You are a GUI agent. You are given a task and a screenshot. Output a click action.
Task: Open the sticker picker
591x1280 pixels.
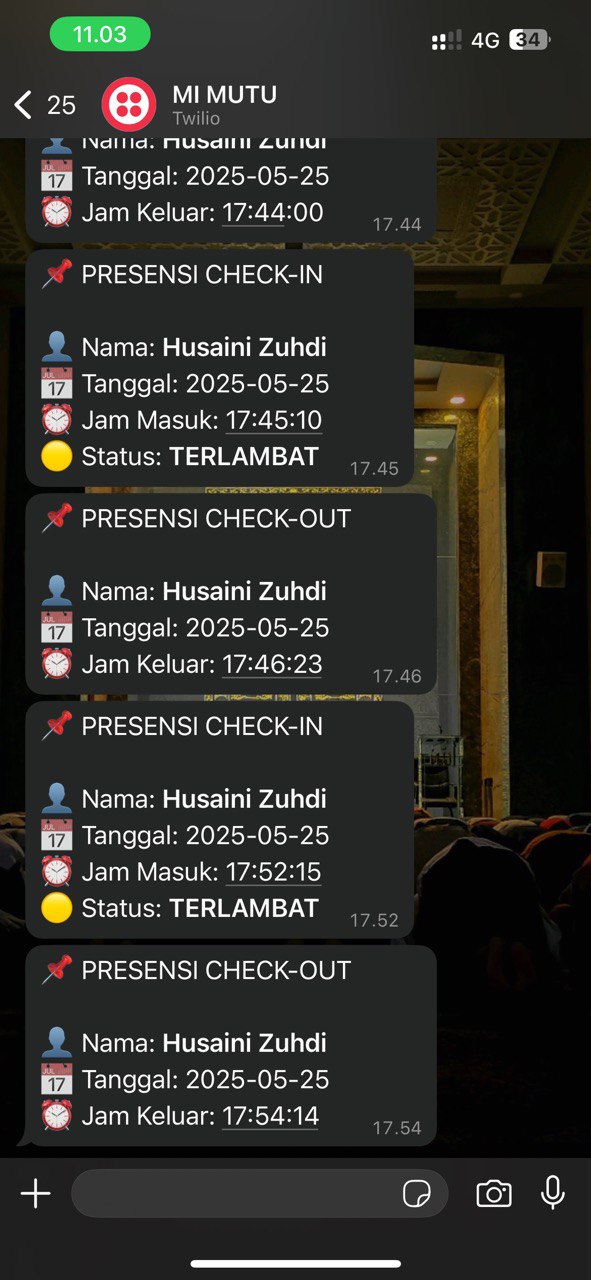point(416,1193)
